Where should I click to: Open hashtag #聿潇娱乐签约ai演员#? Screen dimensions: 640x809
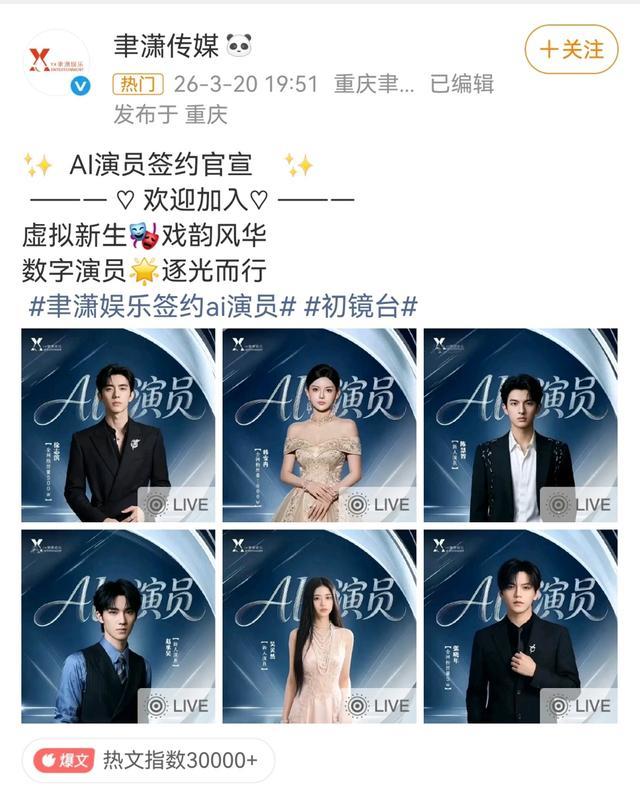pos(159,307)
